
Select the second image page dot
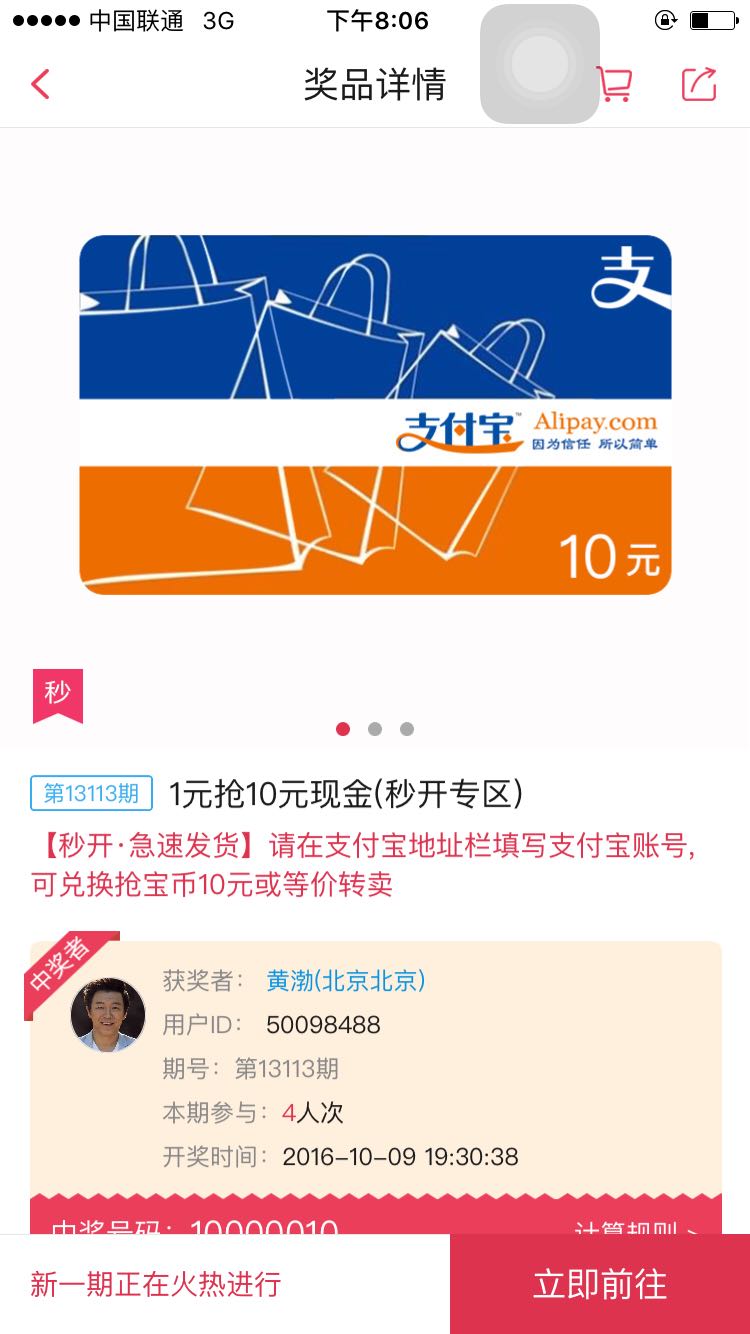click(x=375, y=729)
